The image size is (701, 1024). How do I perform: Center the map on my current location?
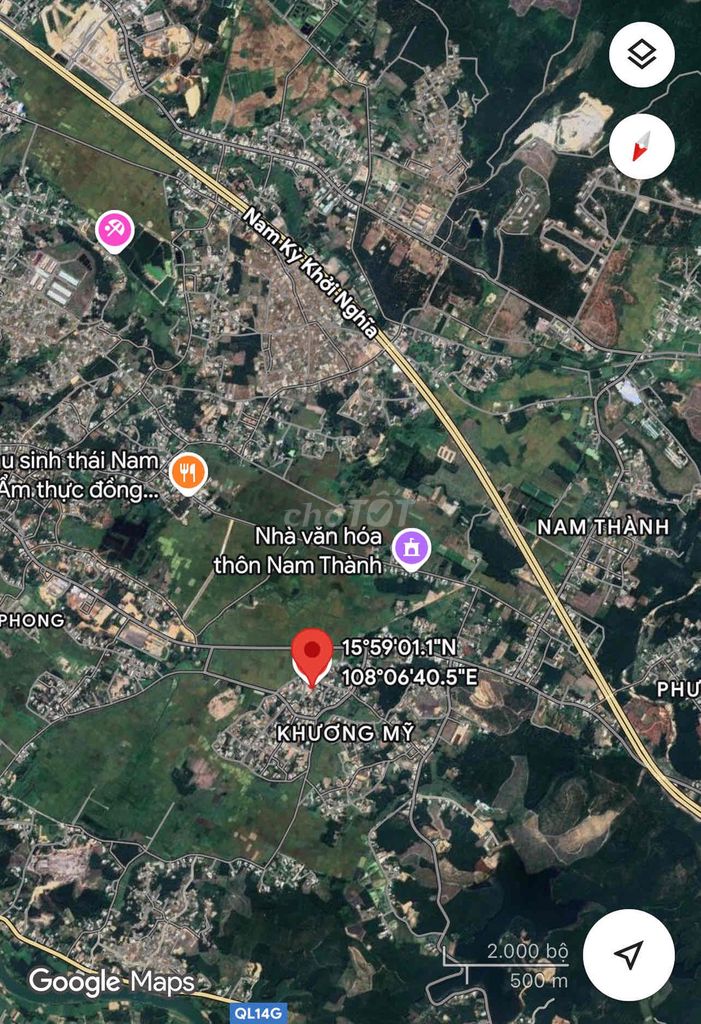click(x=628, y=956)
